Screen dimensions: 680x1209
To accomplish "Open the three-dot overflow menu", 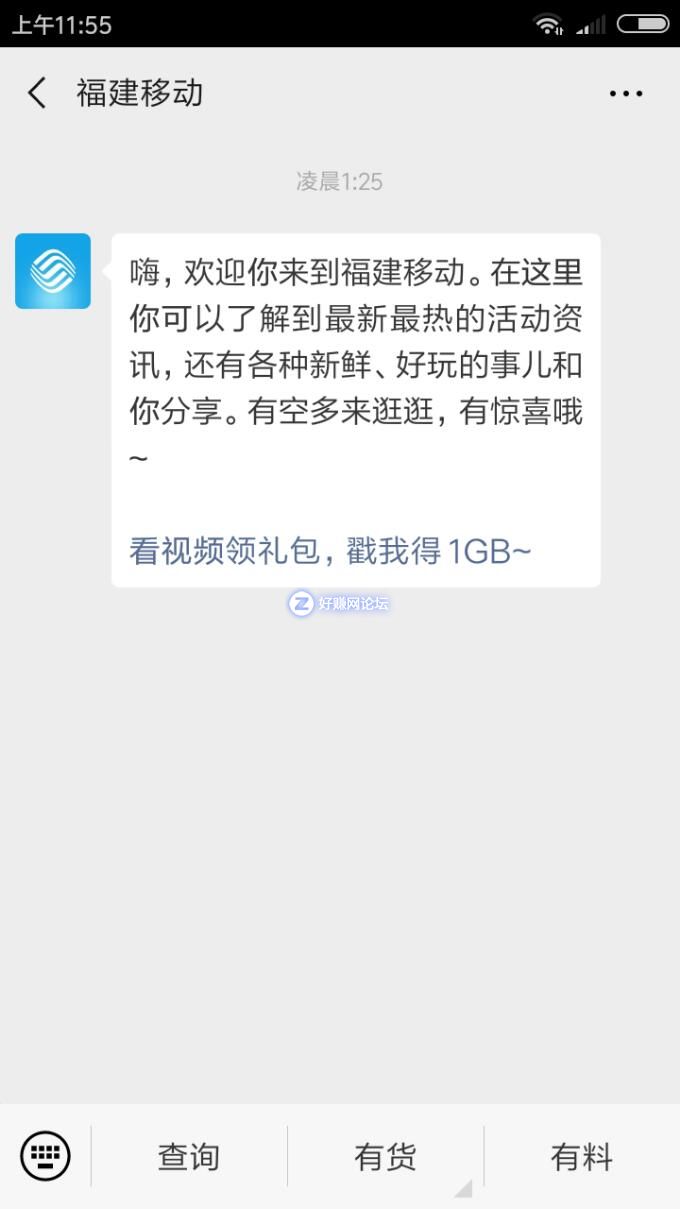I will click(626, 93).
